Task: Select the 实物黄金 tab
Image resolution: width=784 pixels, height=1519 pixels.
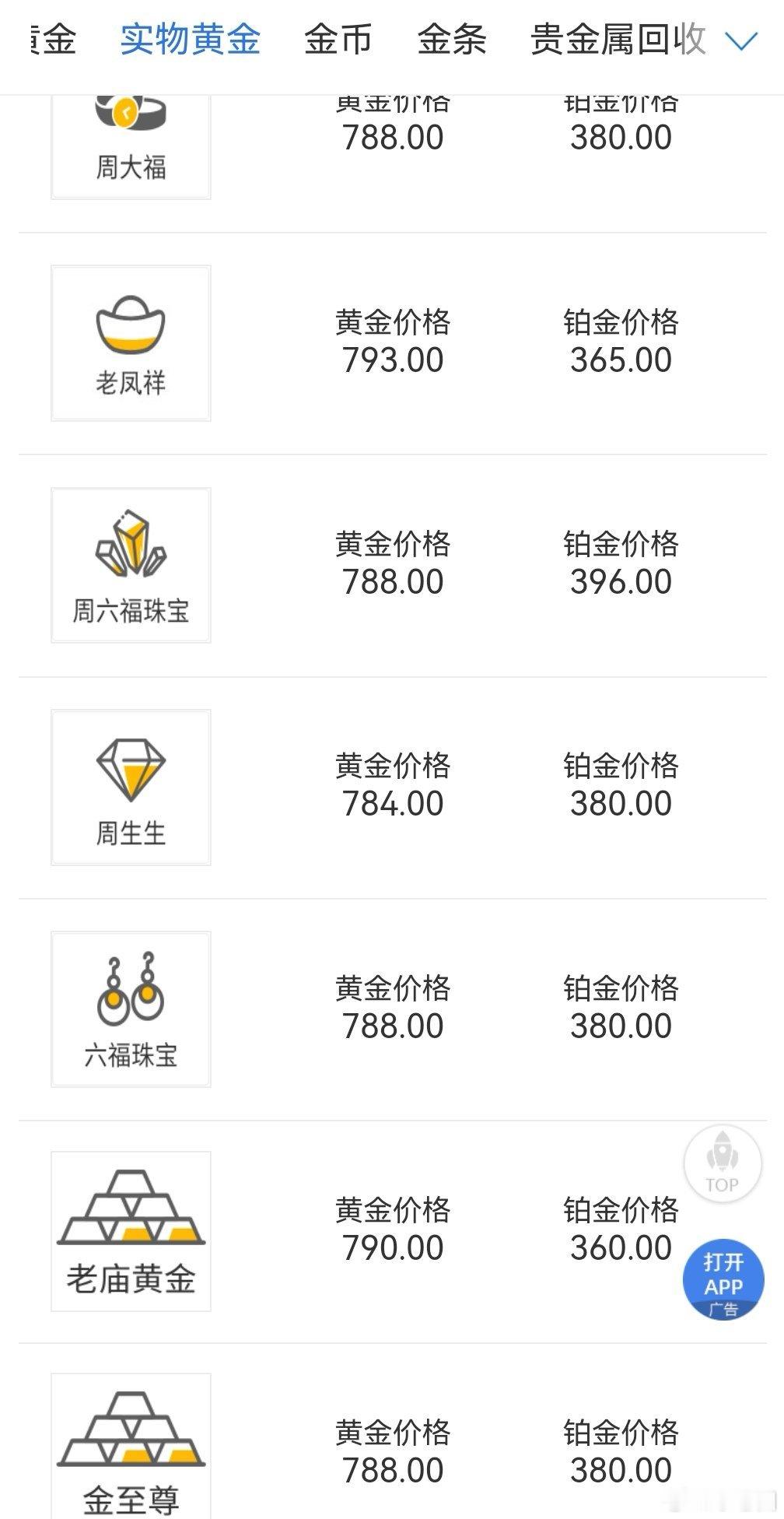Action: [191, 39]
